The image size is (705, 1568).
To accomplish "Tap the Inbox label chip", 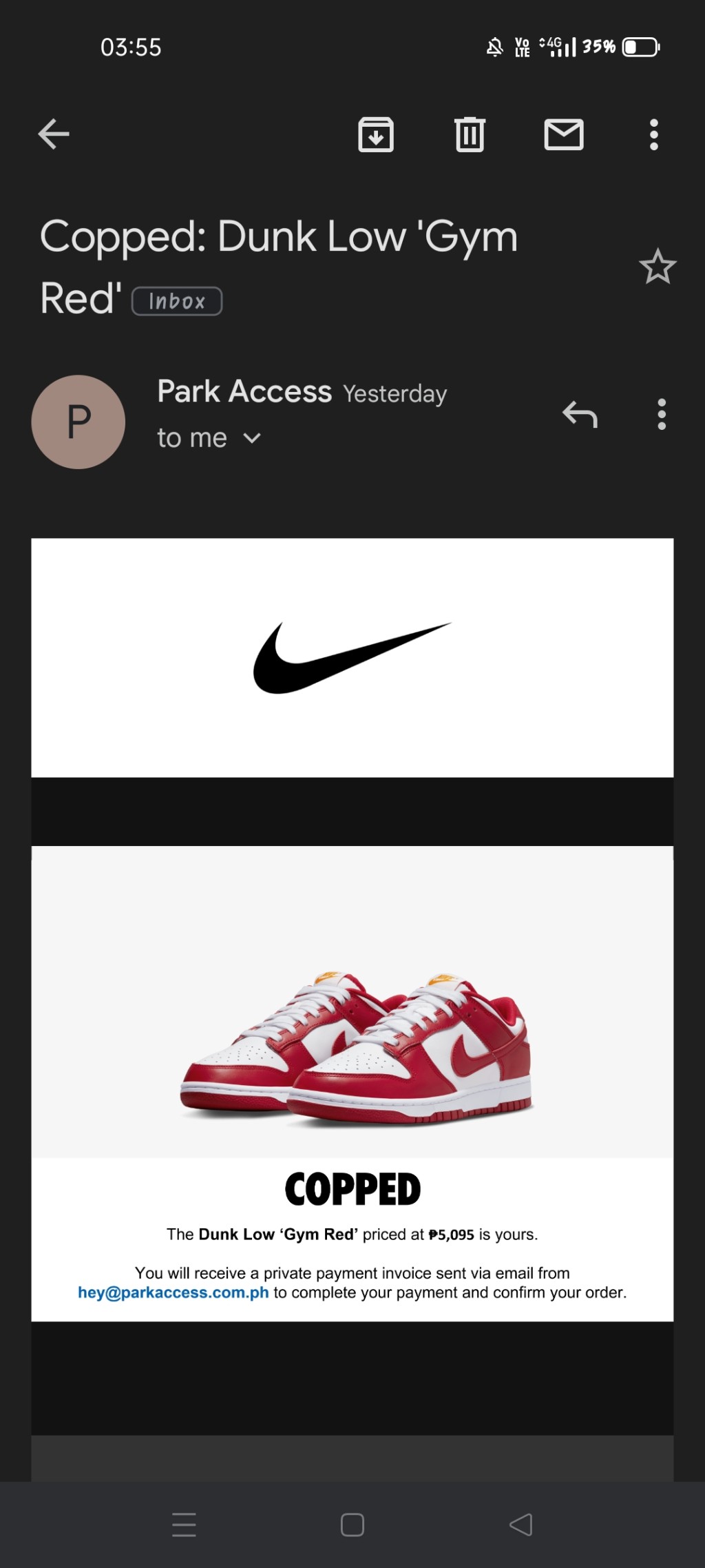I will click(177, 301).
